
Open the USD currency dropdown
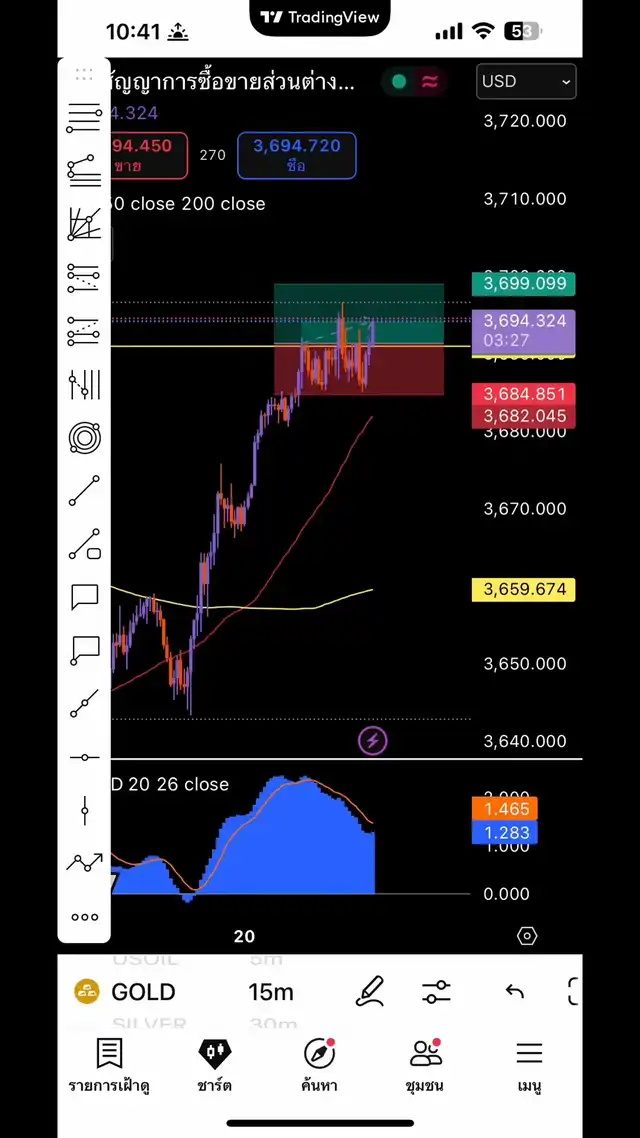[527, 82]
